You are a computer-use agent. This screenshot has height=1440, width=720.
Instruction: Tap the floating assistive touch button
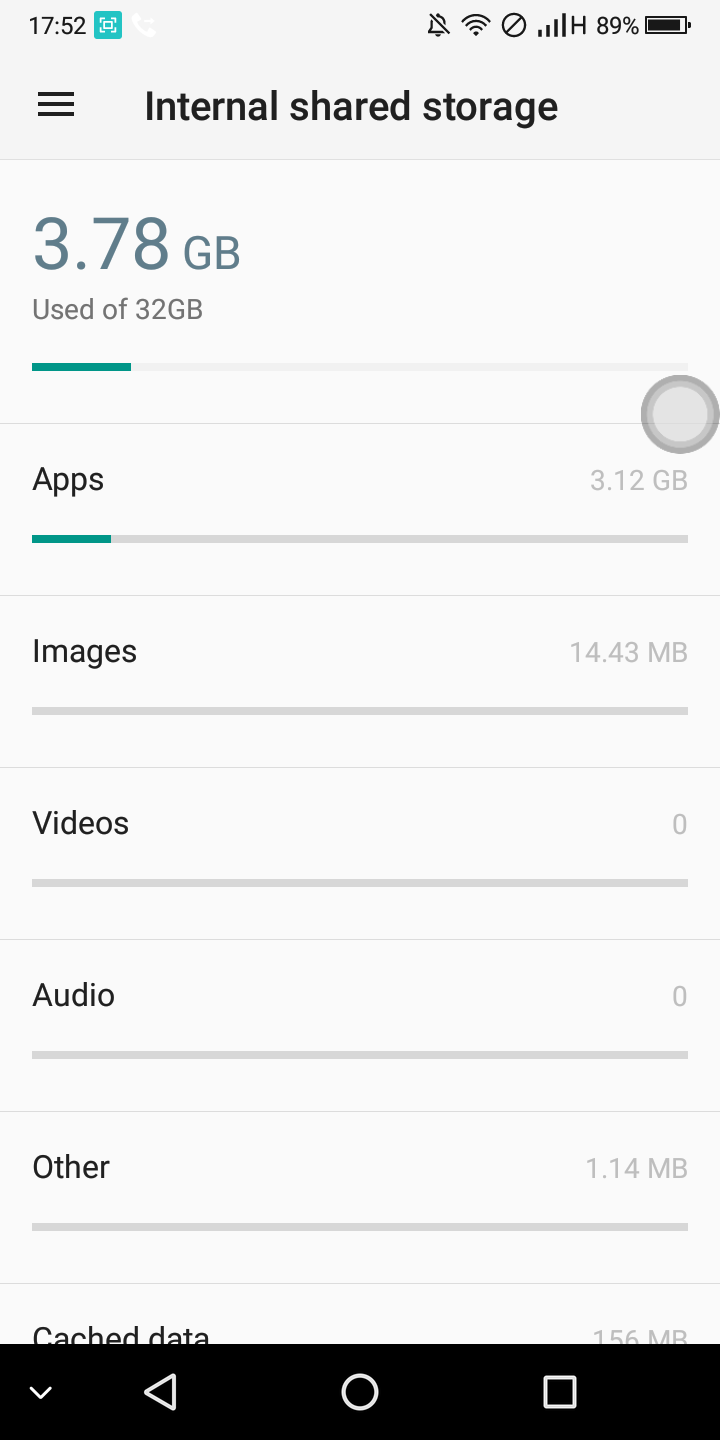[680, 414]
